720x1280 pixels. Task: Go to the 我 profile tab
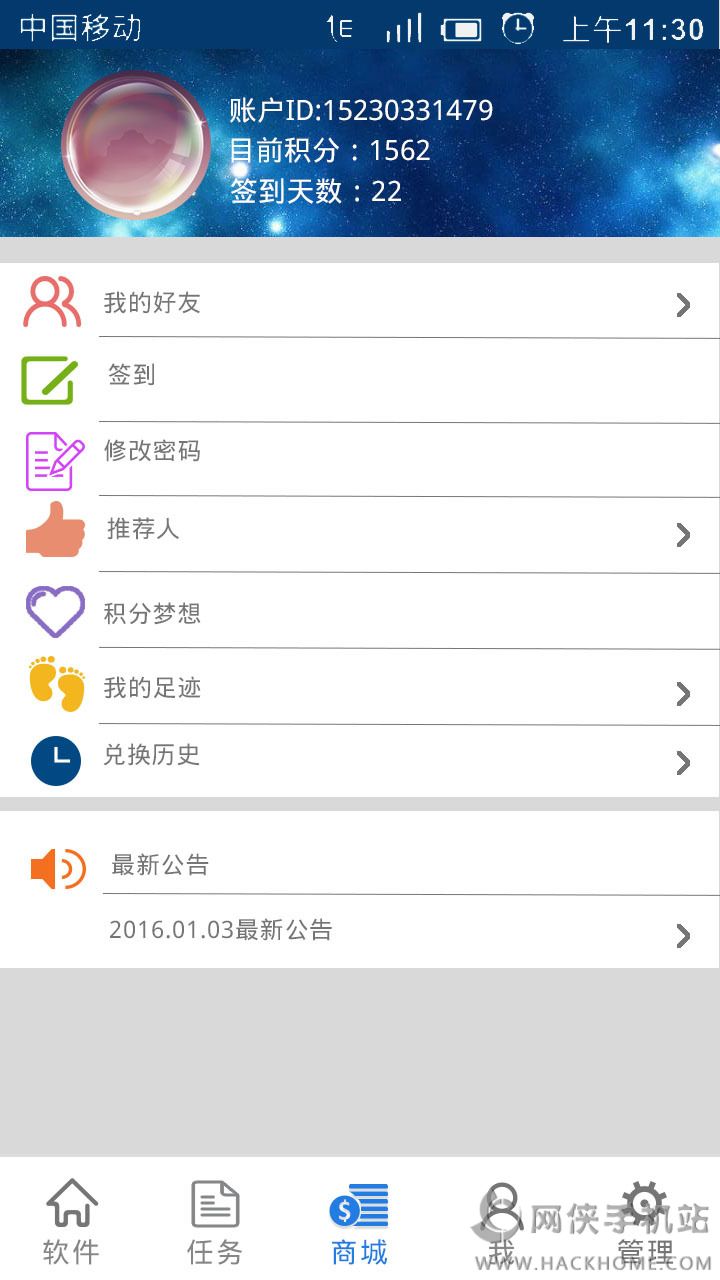tap(502, 1220)
